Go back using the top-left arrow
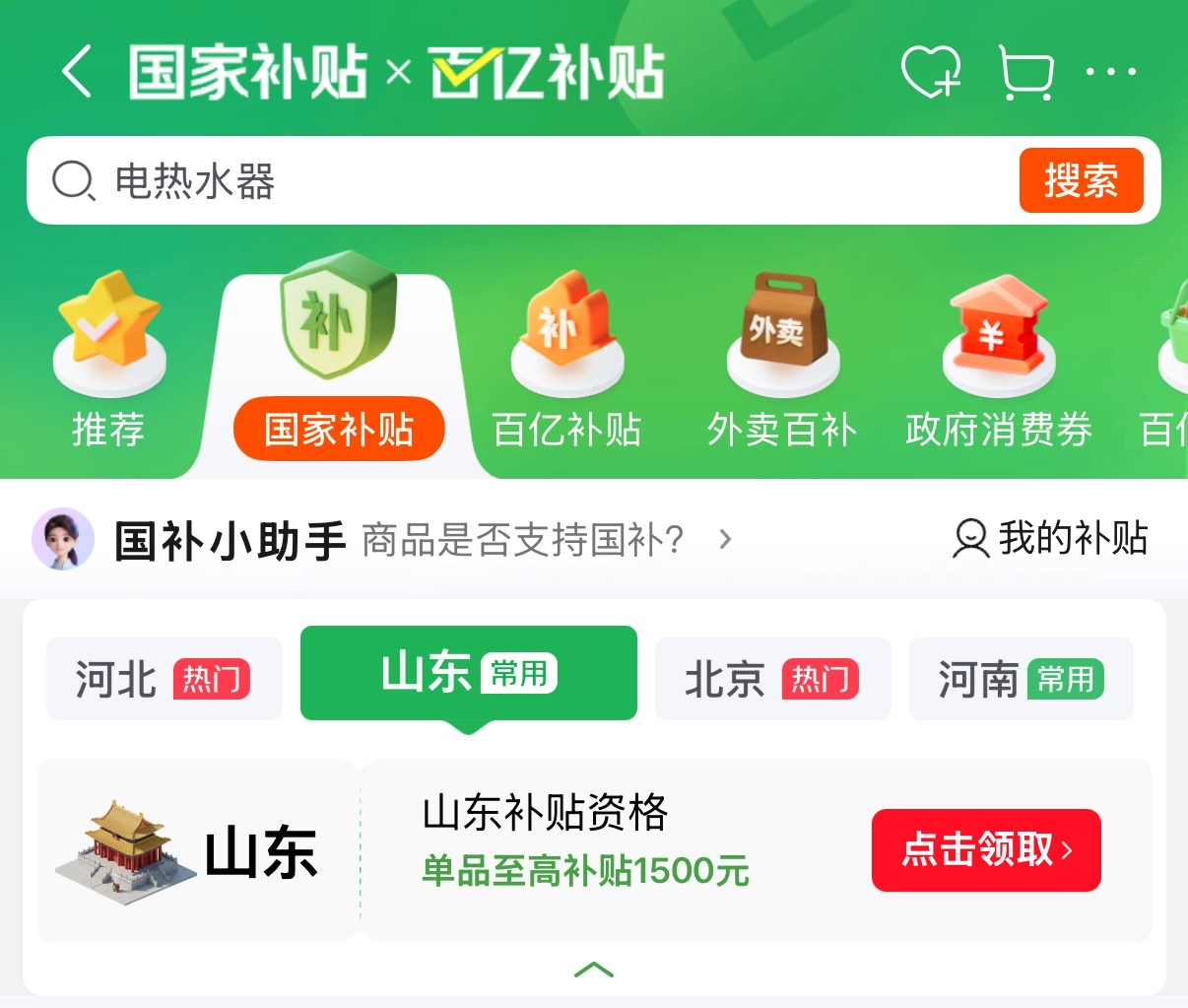Screen dimensions: 1188x1008 [x=77, y=72]
